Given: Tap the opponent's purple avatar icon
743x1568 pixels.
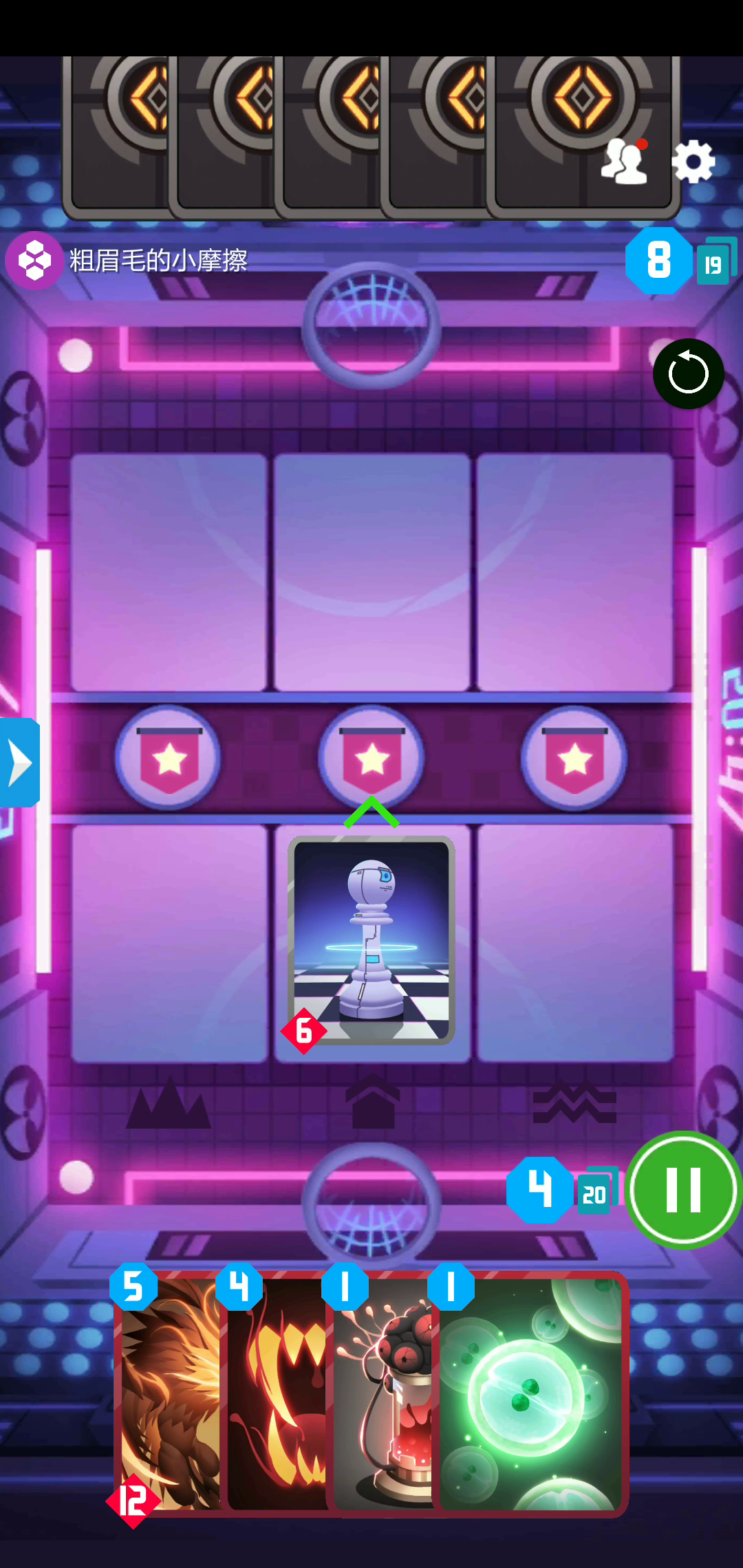Looking at the screenshot, I should click(34, 261).
